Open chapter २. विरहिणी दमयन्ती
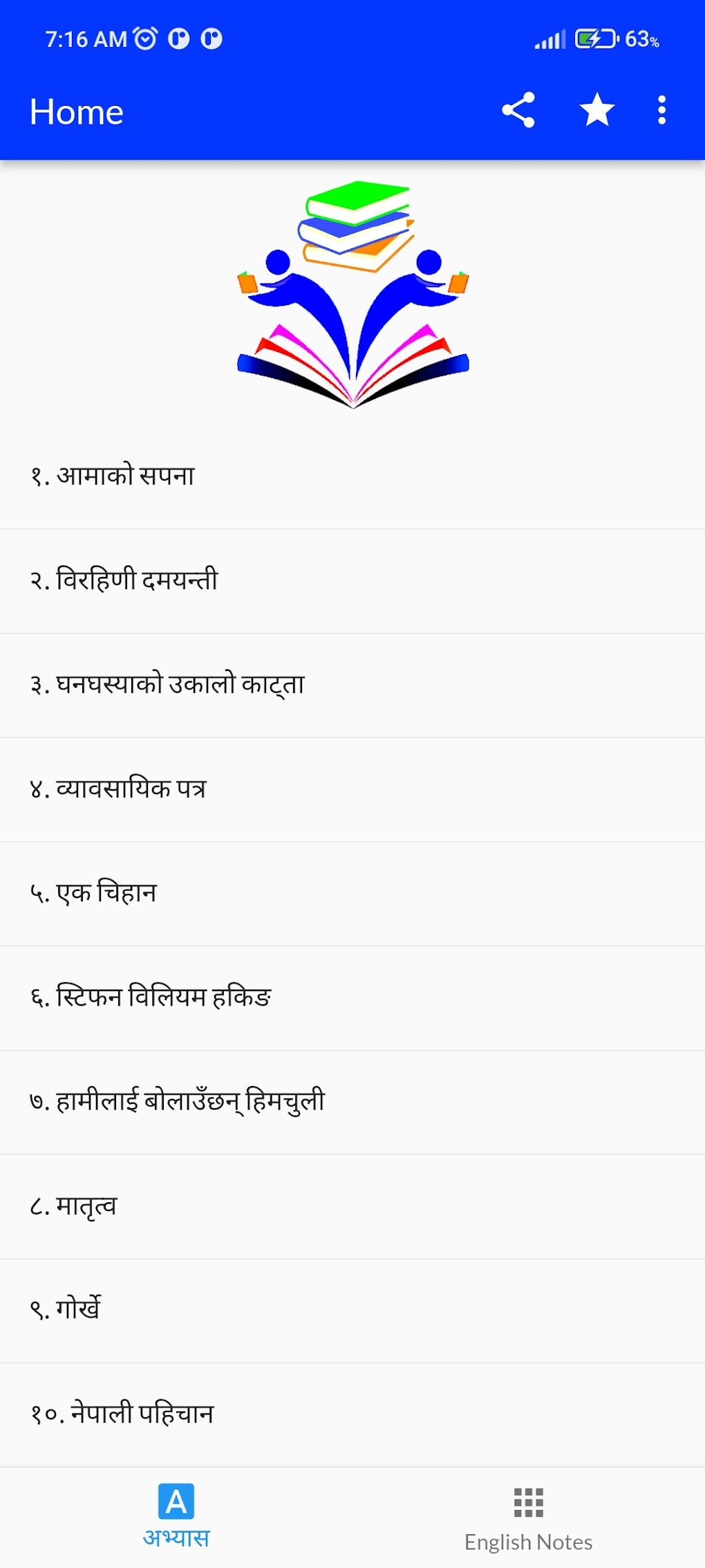Screen dimensions: 705x1568 tap(352, 581)
